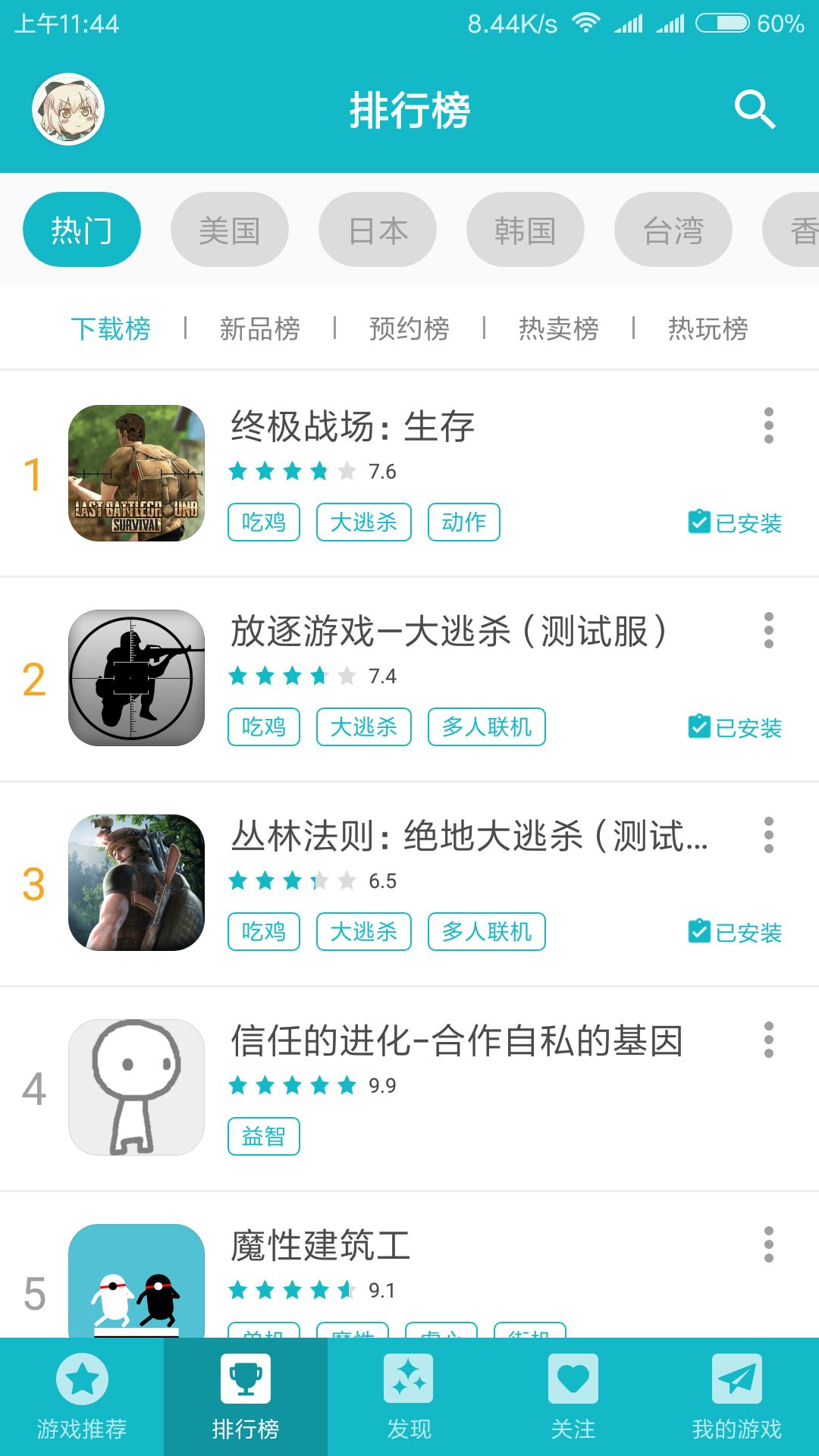Open the game 终极战场:生存

[x=353, y=426]
